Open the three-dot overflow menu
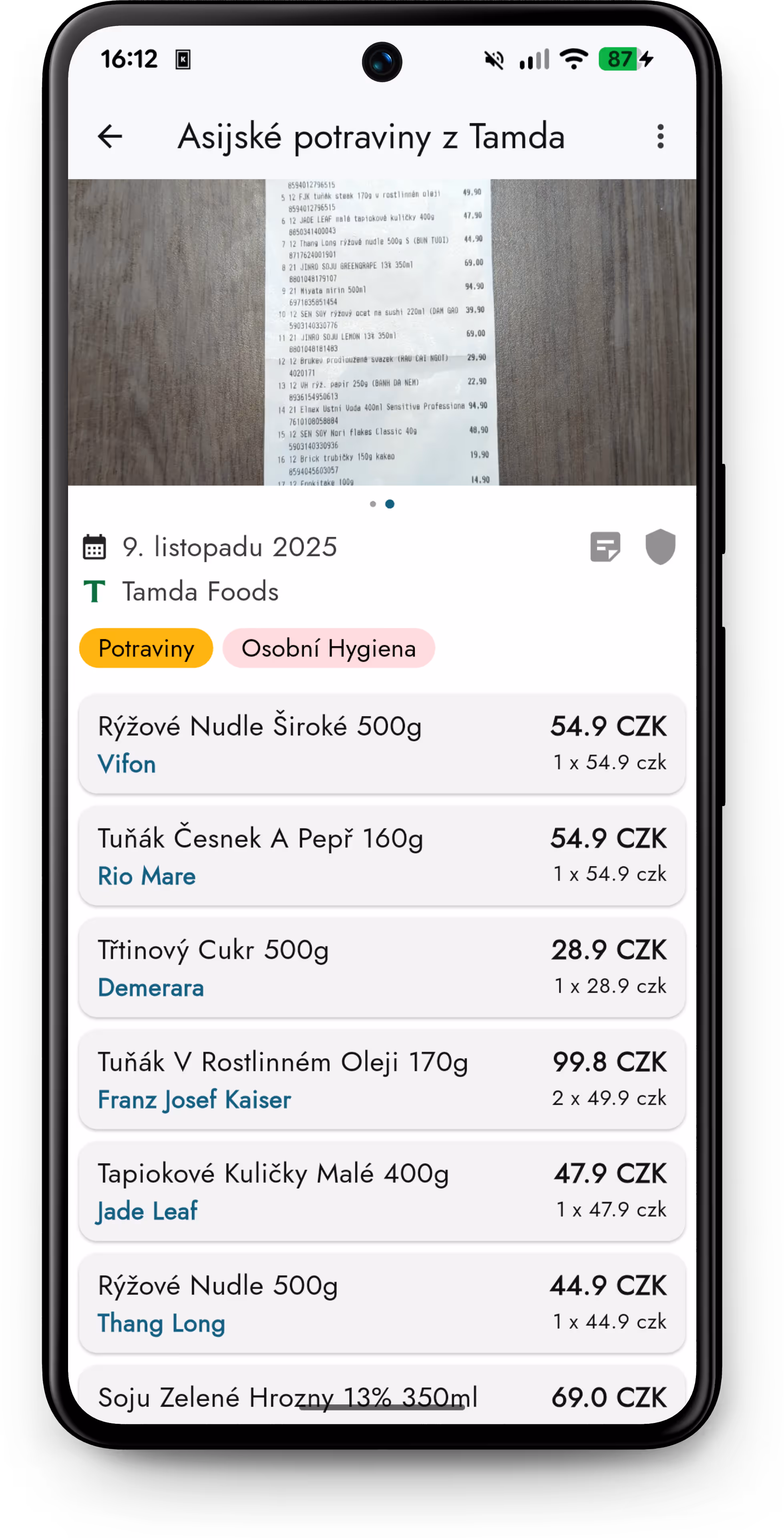The height and width of the screenshot is (1538, 784). click(660, 136)
